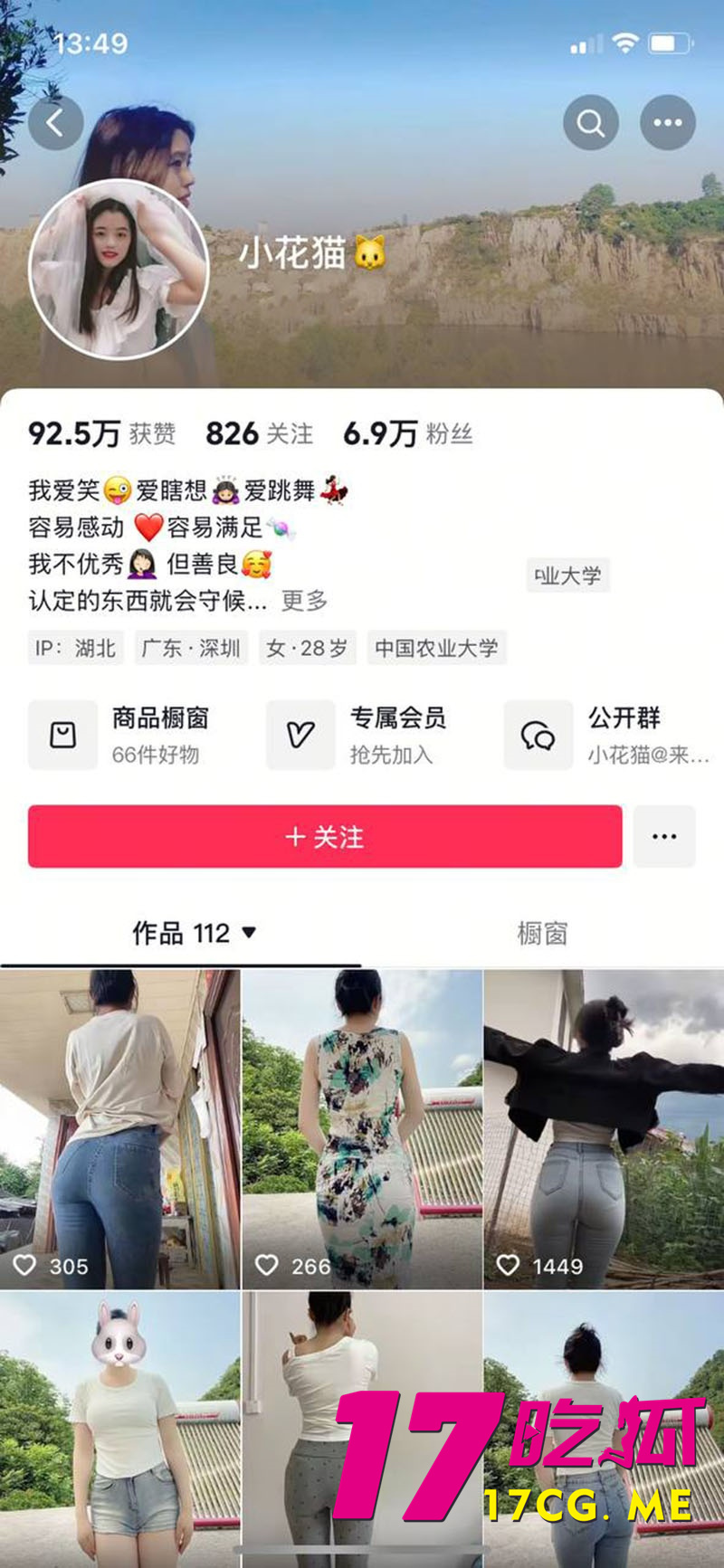Open the 公开群 chat bubble icon
The width and height of the screenshot is (724, 1568).
coord(538,735)
